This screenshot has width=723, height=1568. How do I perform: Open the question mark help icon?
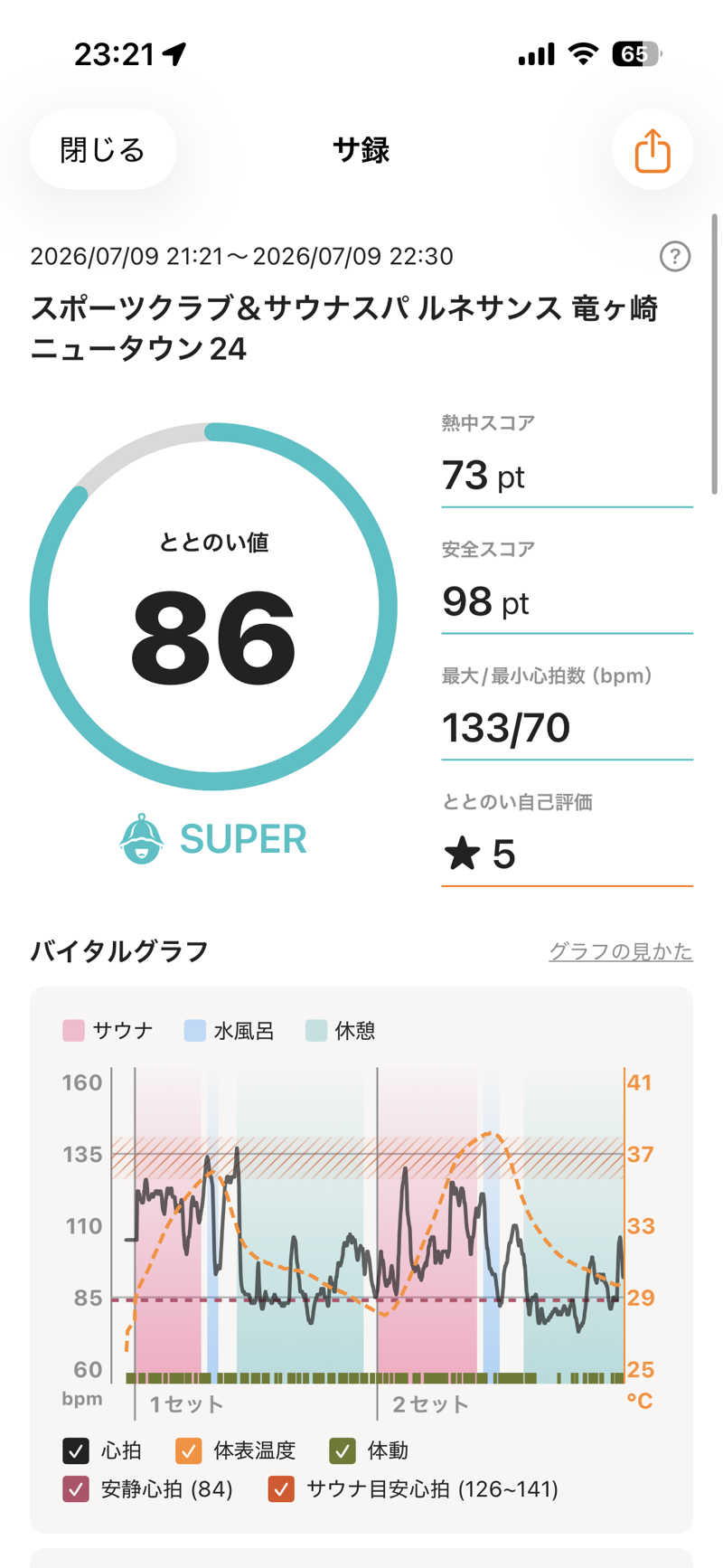[675, 257]
